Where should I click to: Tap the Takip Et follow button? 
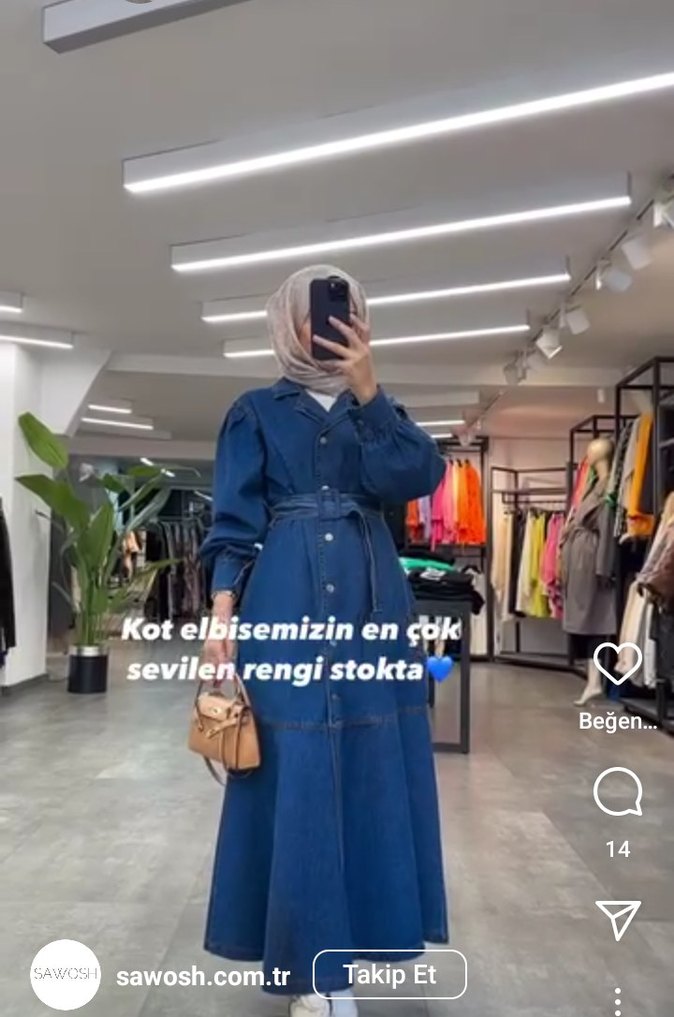[390, 975]
